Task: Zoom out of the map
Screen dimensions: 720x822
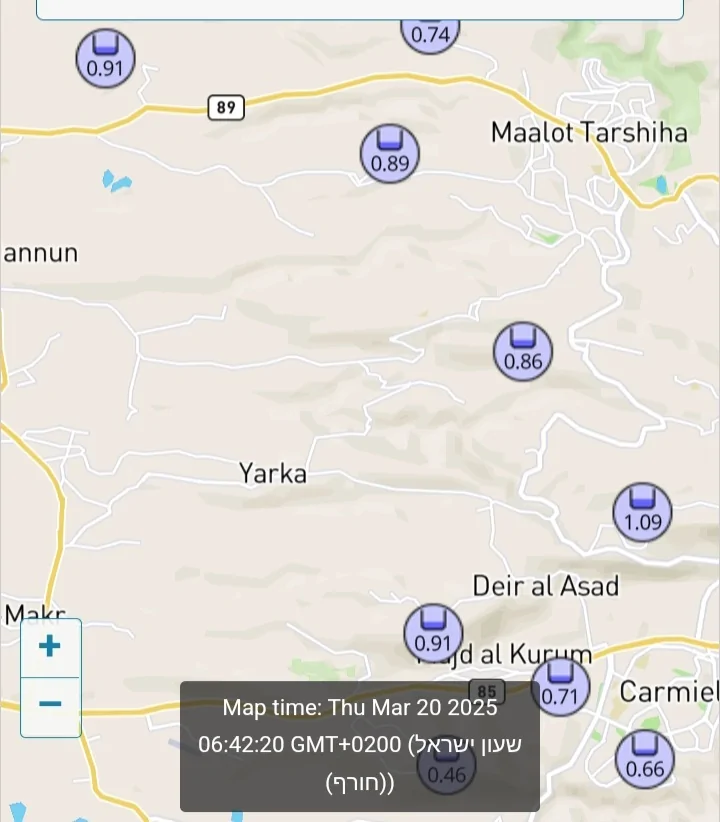Action: tap(50, 705)
